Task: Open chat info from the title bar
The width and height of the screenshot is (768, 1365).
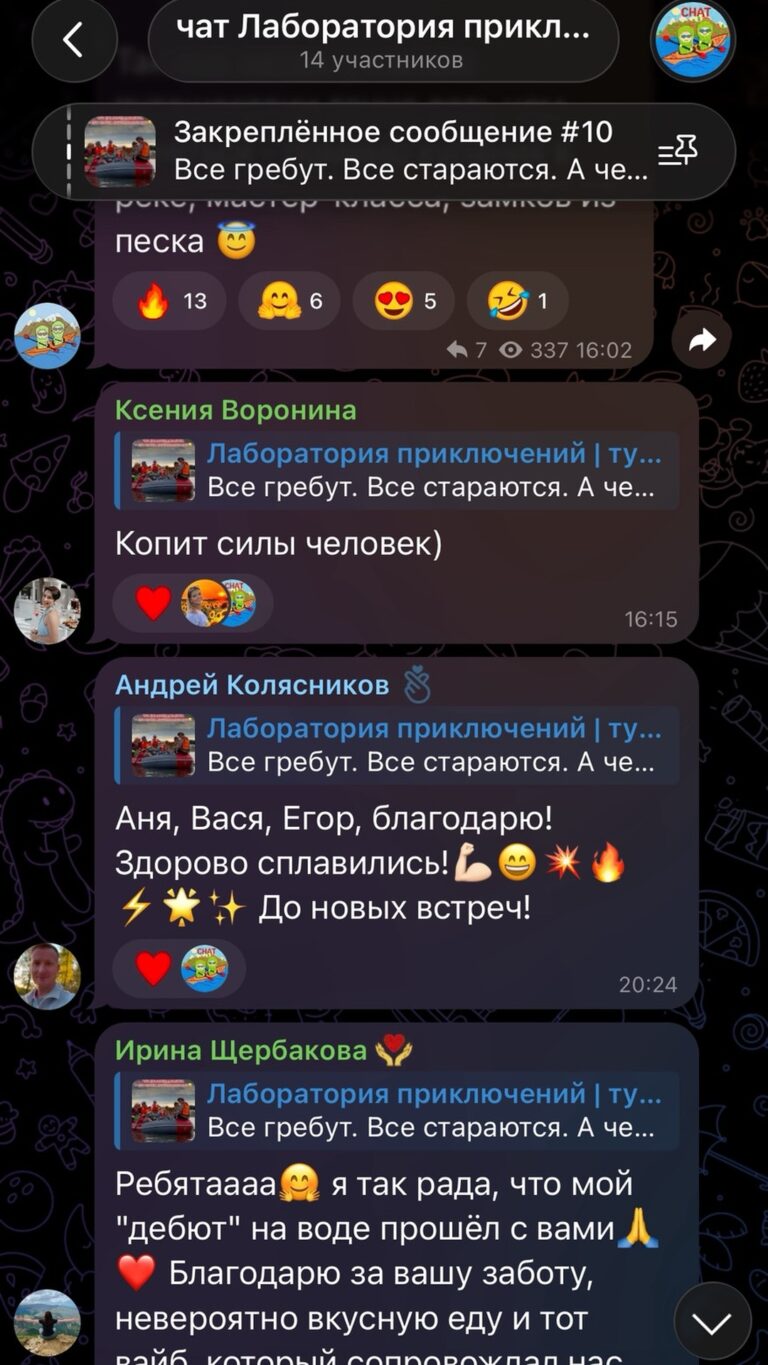Action: pyautogui.click(x=383, y=40)
